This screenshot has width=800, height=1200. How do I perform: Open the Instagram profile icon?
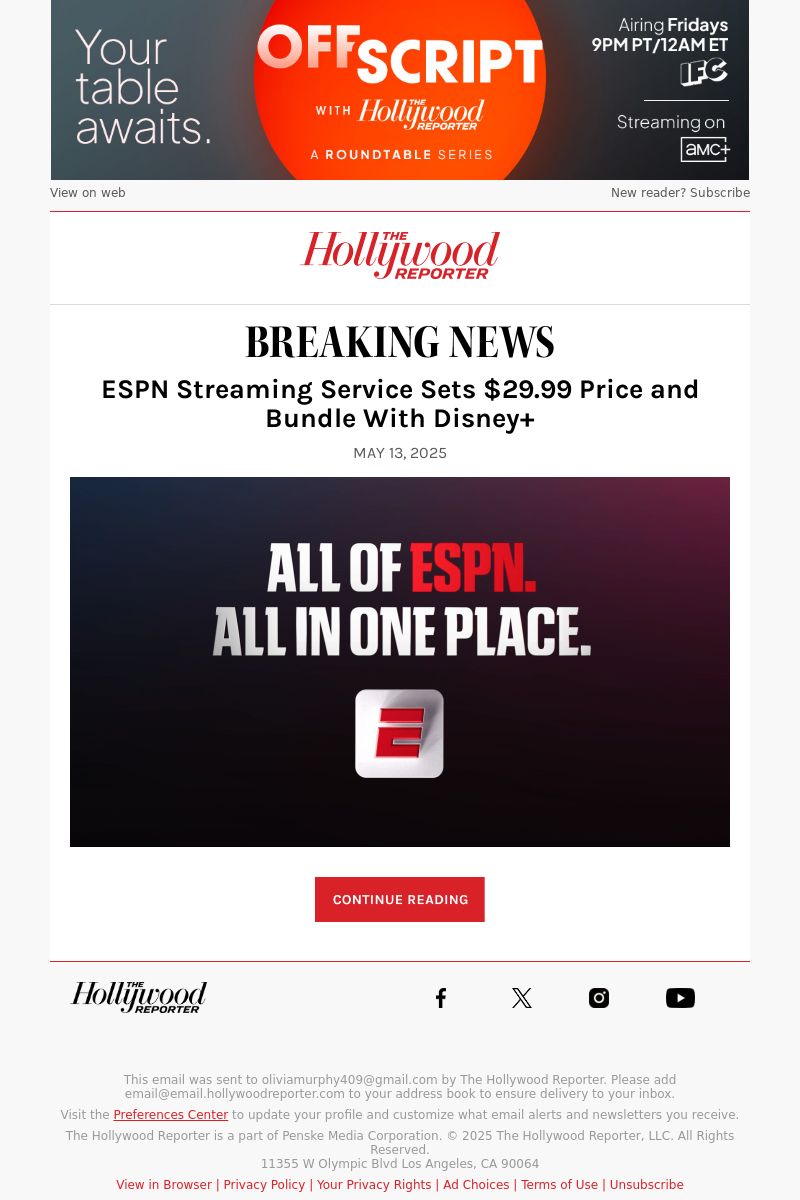click(x=599, y=998)
